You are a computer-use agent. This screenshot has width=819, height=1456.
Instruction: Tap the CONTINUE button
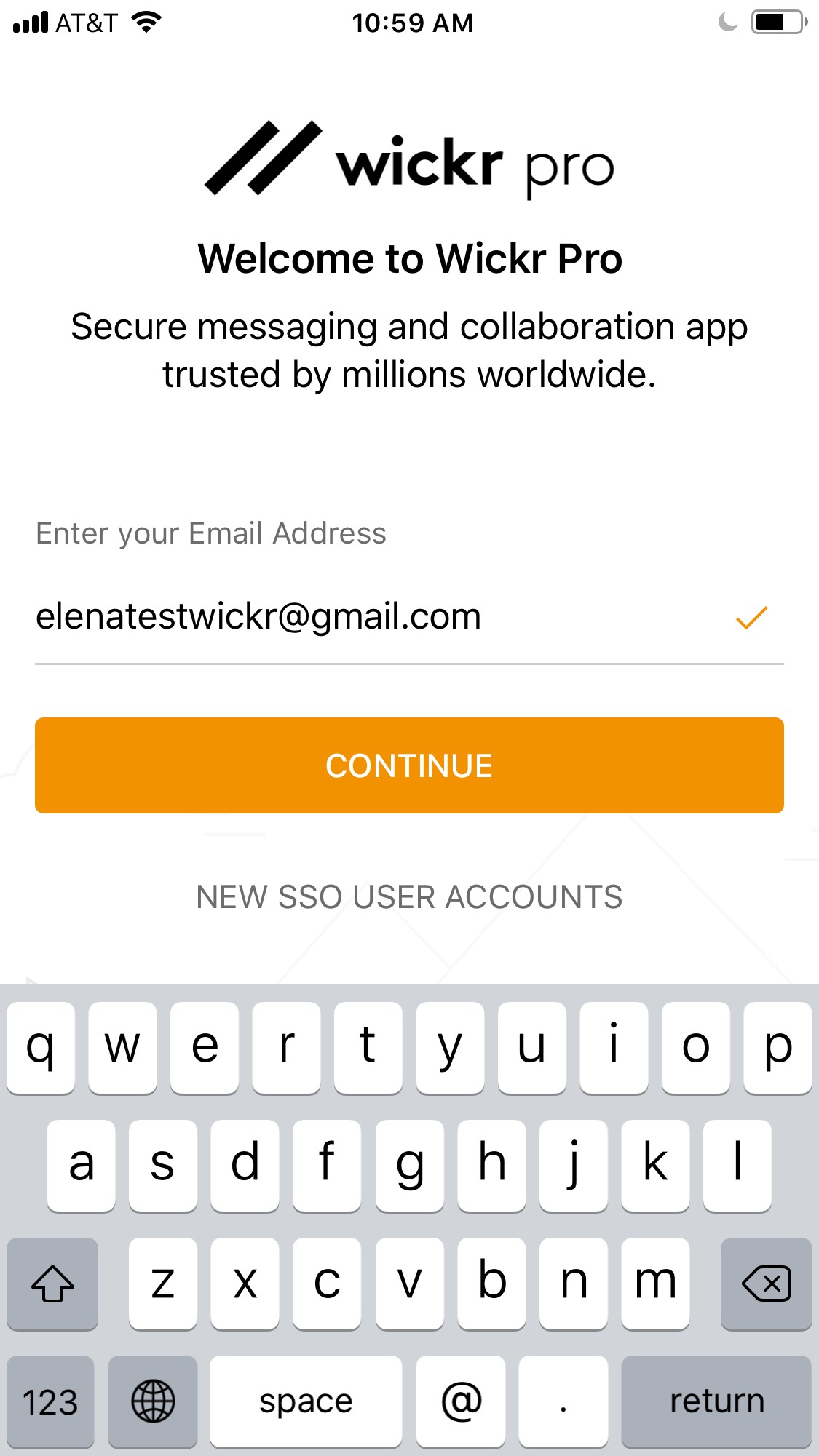pos(409,765)
